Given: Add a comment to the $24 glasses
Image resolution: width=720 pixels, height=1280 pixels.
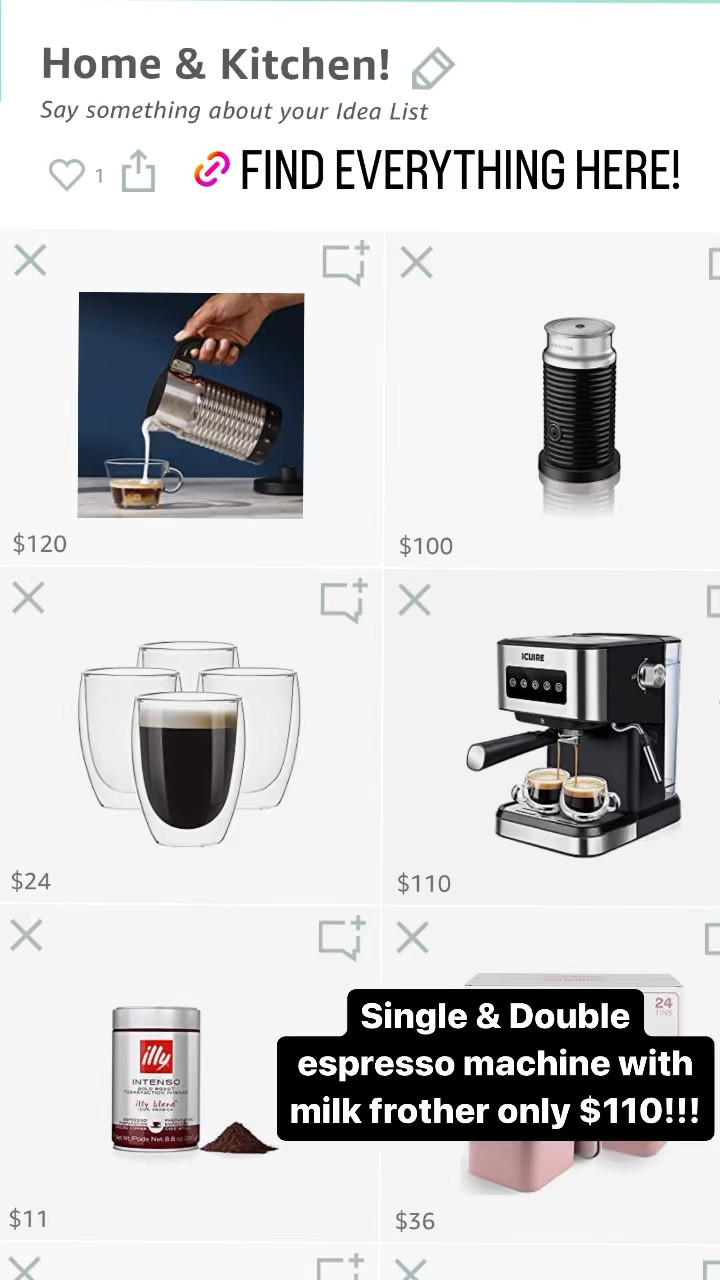Looking at the screenshot, I should click(x=344, y=600).
